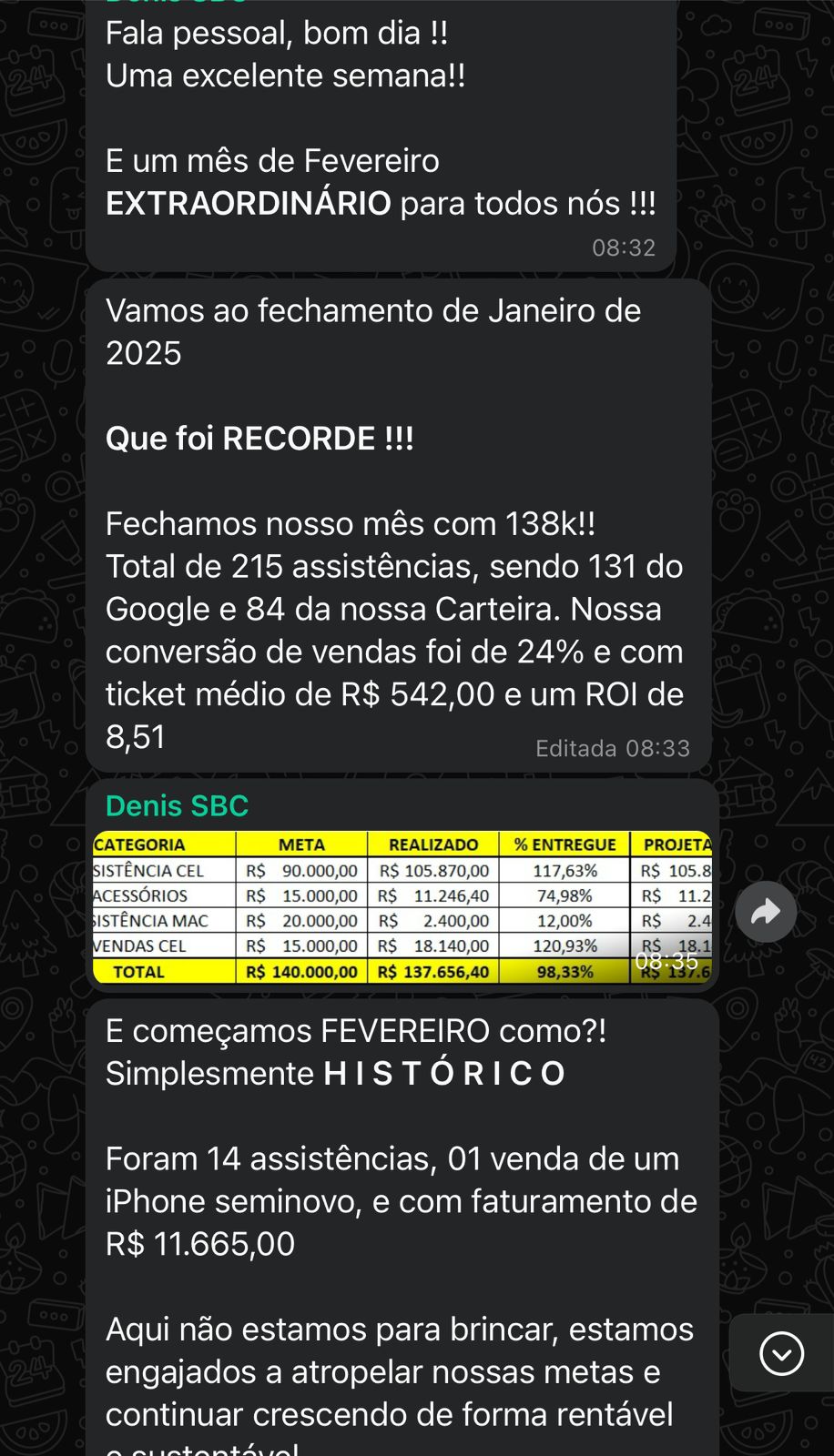This screenshot has height=1456, width=834.
Task: Open the spreadsheet image sent by Denis SBC
Action: (402, 907)
